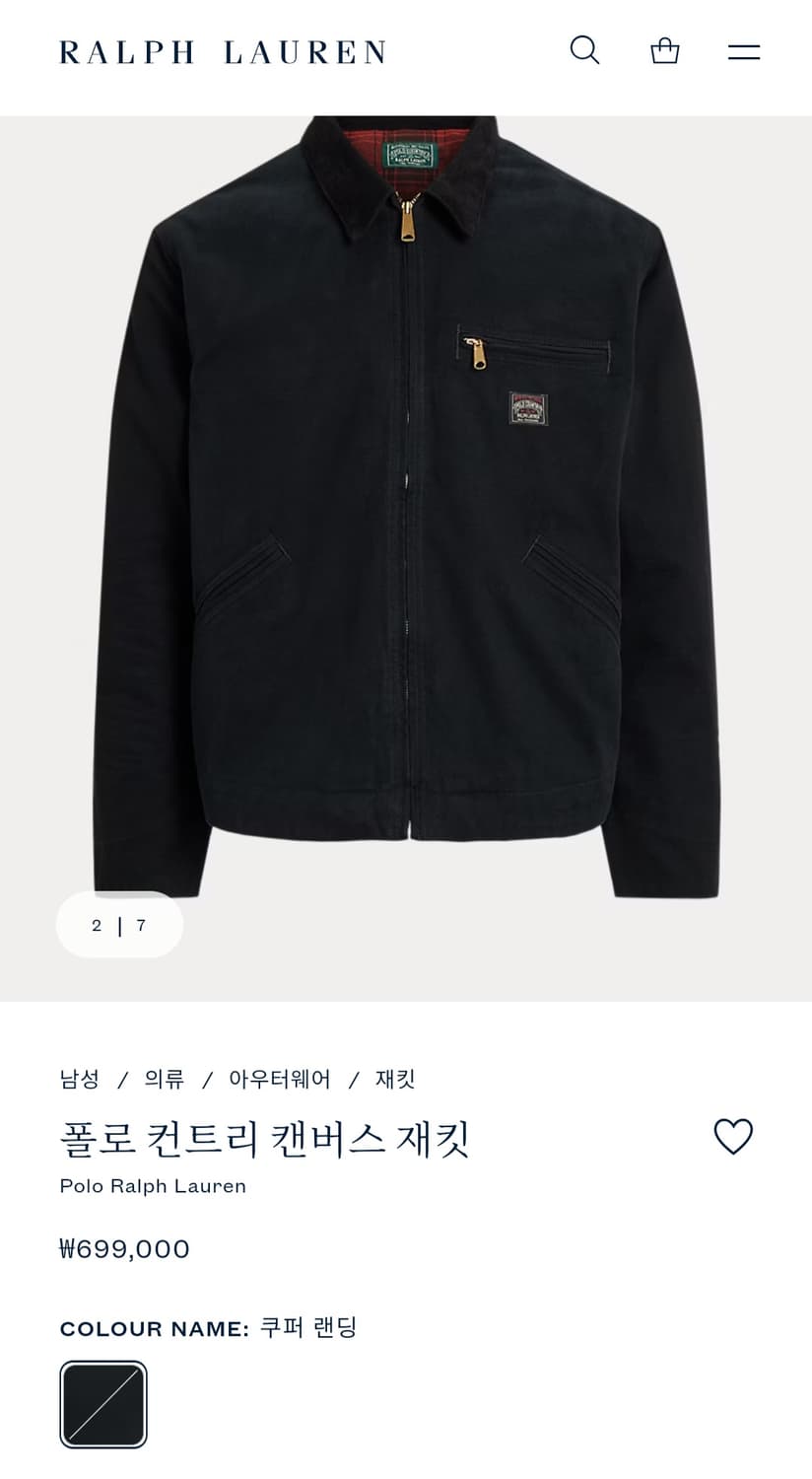Navigate to 아우터웨어 breadcrumb

point(279,1079)
